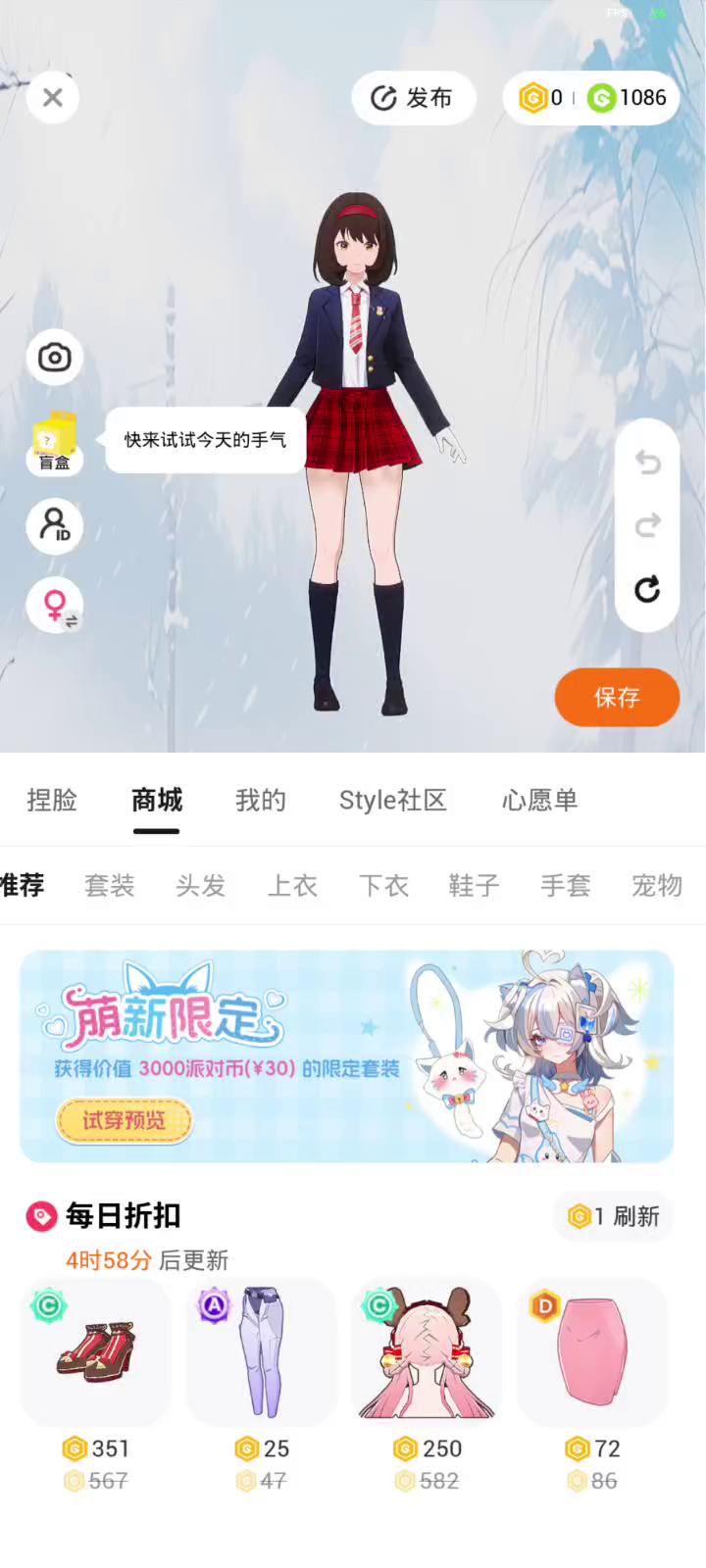Switch to the 捏脸 tab

point(52,800)
